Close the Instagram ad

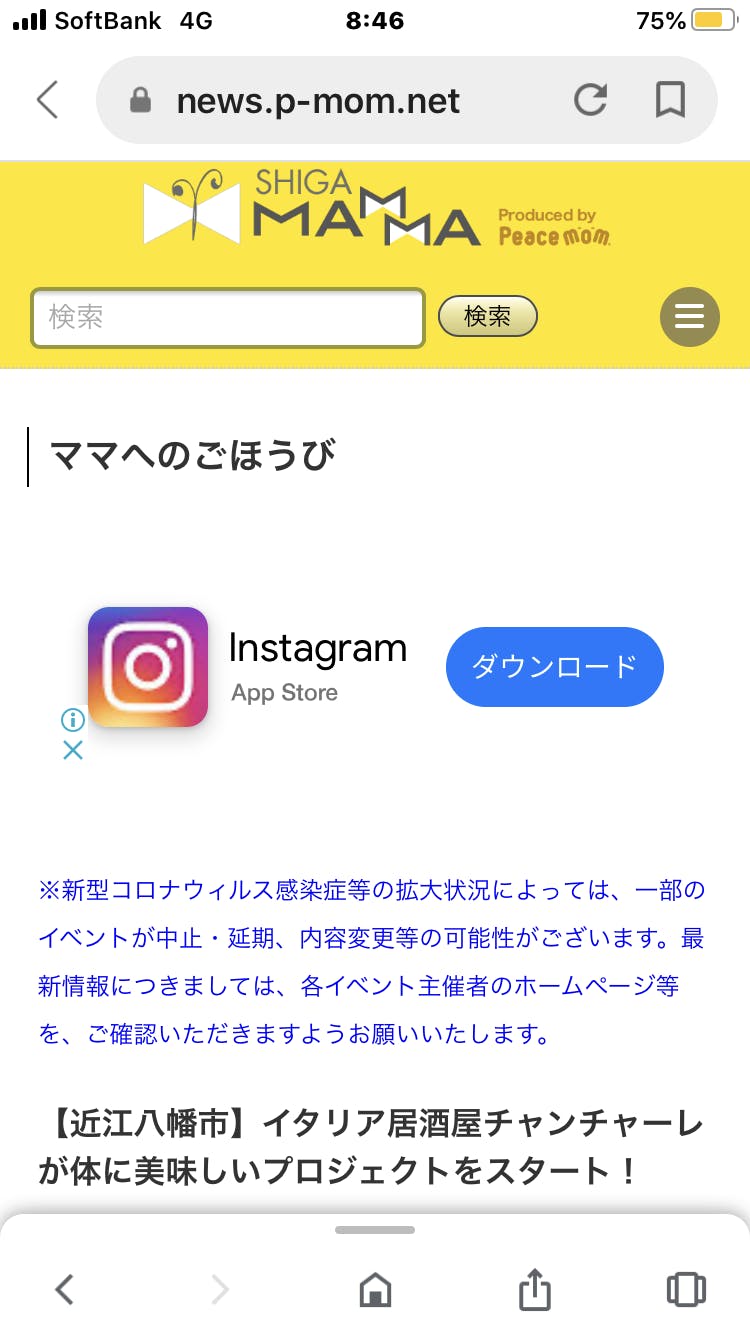point(73,750)
